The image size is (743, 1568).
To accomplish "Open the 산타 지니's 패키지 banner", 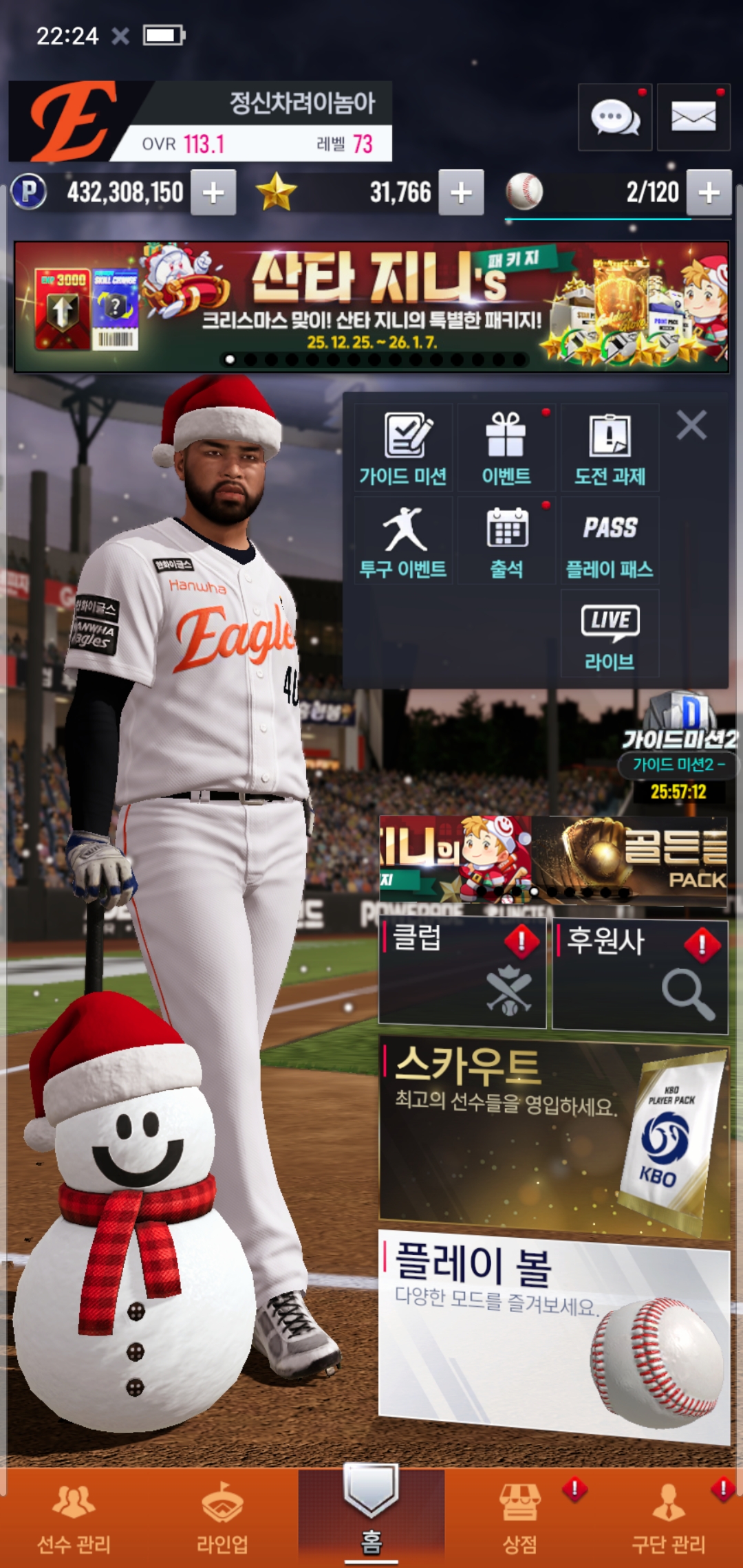I will tap(371, 306).
